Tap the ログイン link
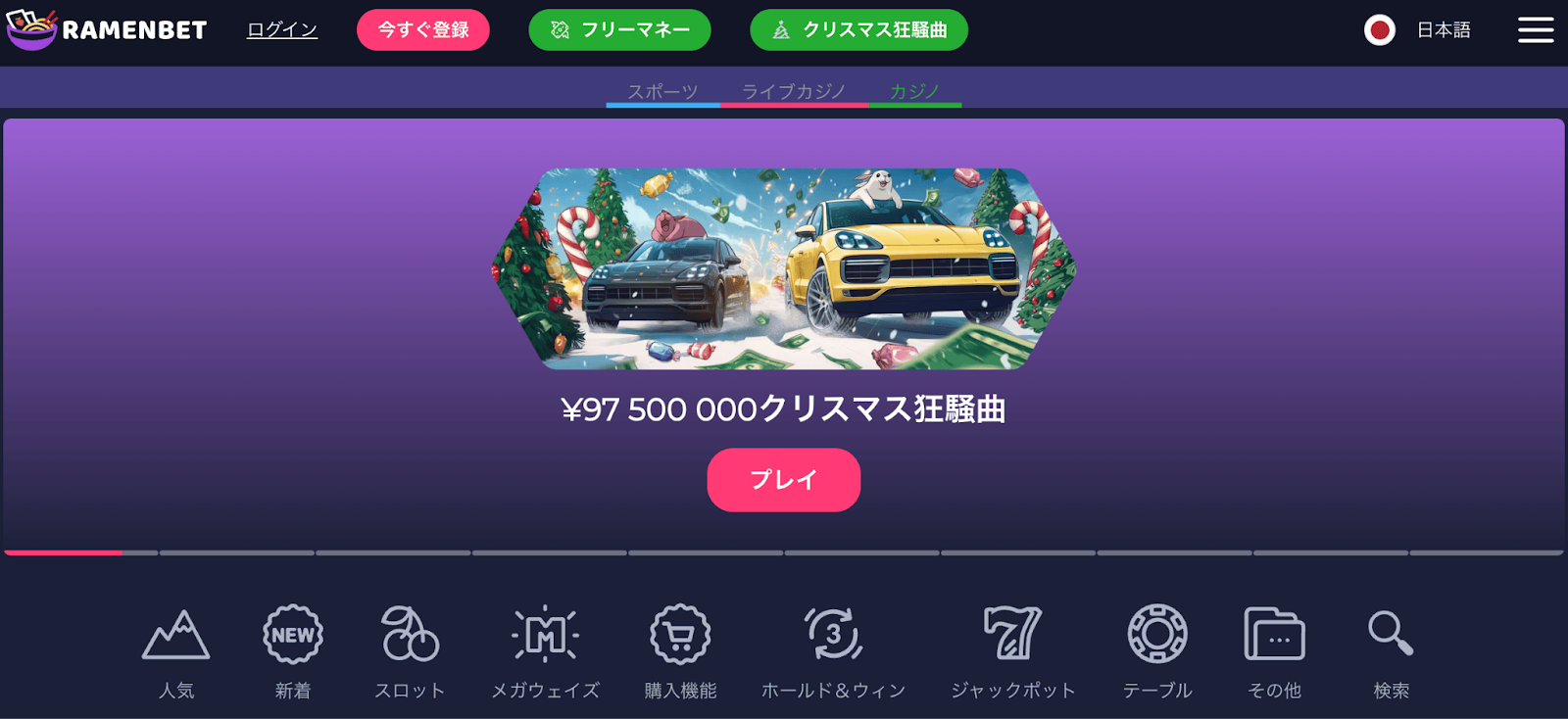The image size is (1568, 719). 282,30
